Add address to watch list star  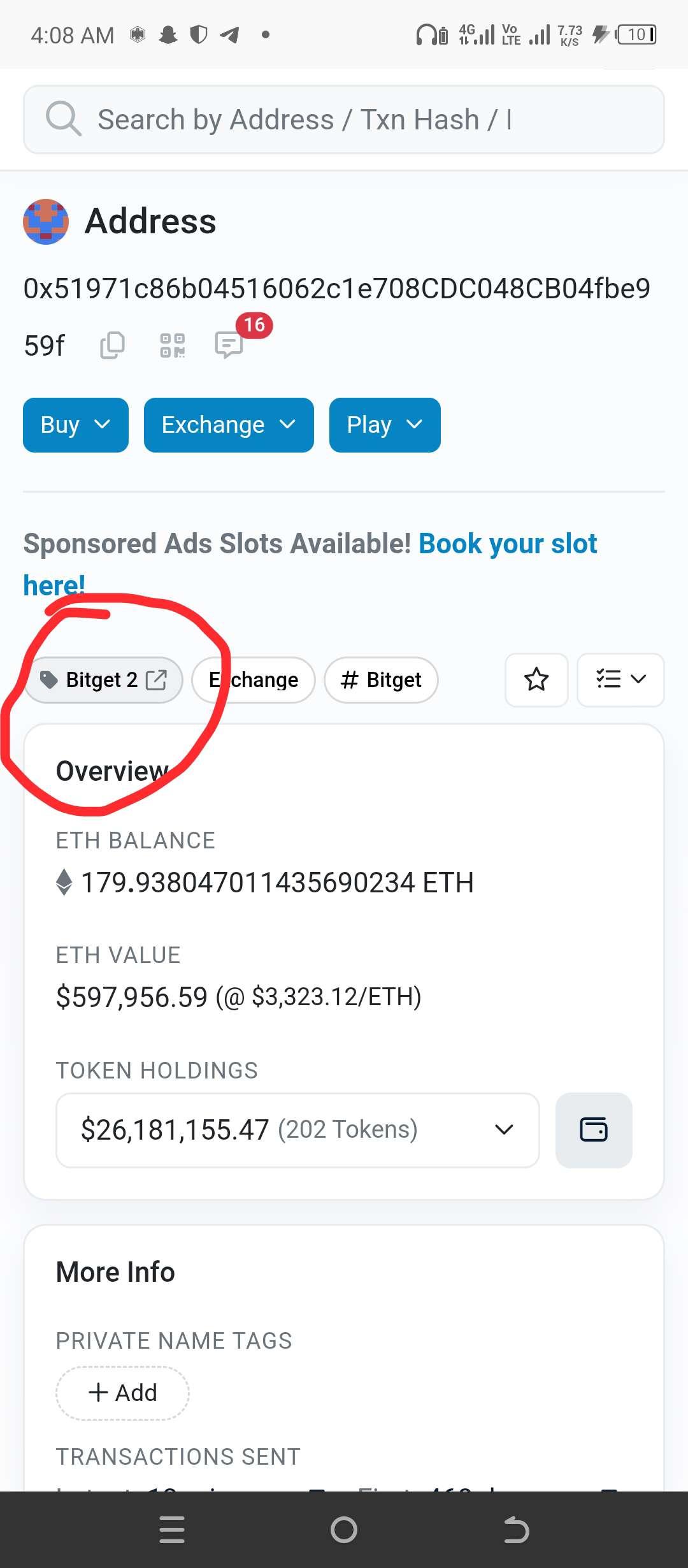click(x=536, y=679)
